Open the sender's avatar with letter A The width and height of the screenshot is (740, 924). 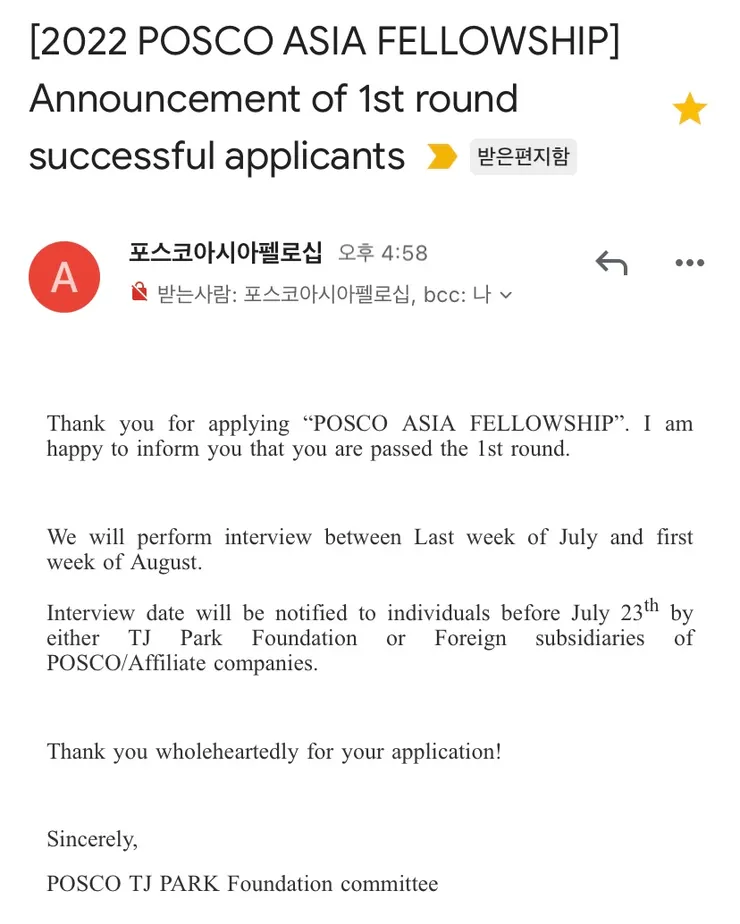point(64,277)
